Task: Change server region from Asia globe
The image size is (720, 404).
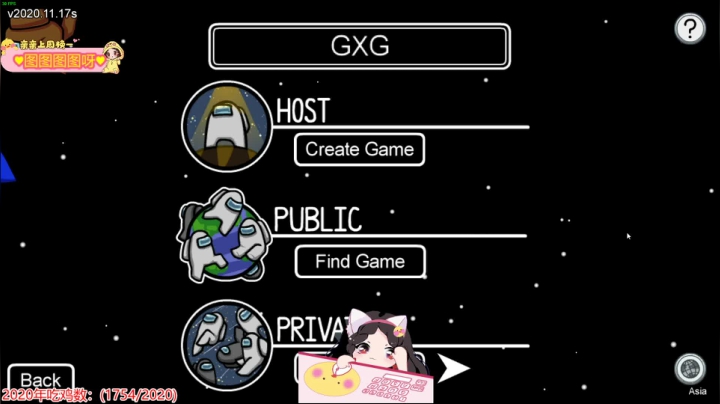Action: 690,370
